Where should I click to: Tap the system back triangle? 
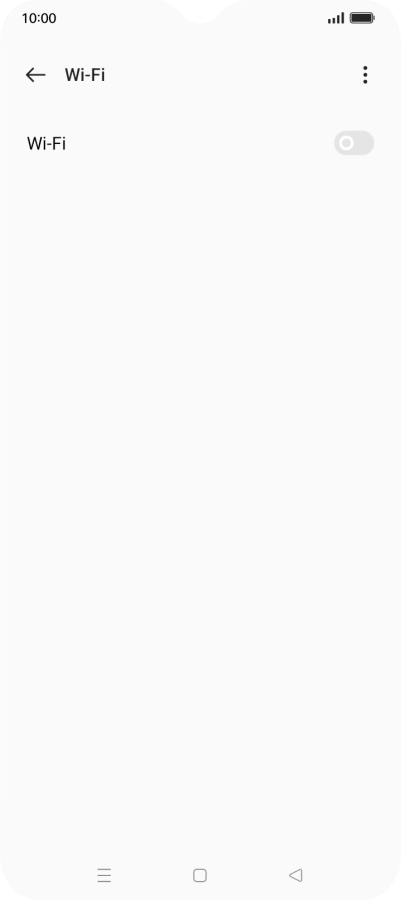tap(295, 875)
